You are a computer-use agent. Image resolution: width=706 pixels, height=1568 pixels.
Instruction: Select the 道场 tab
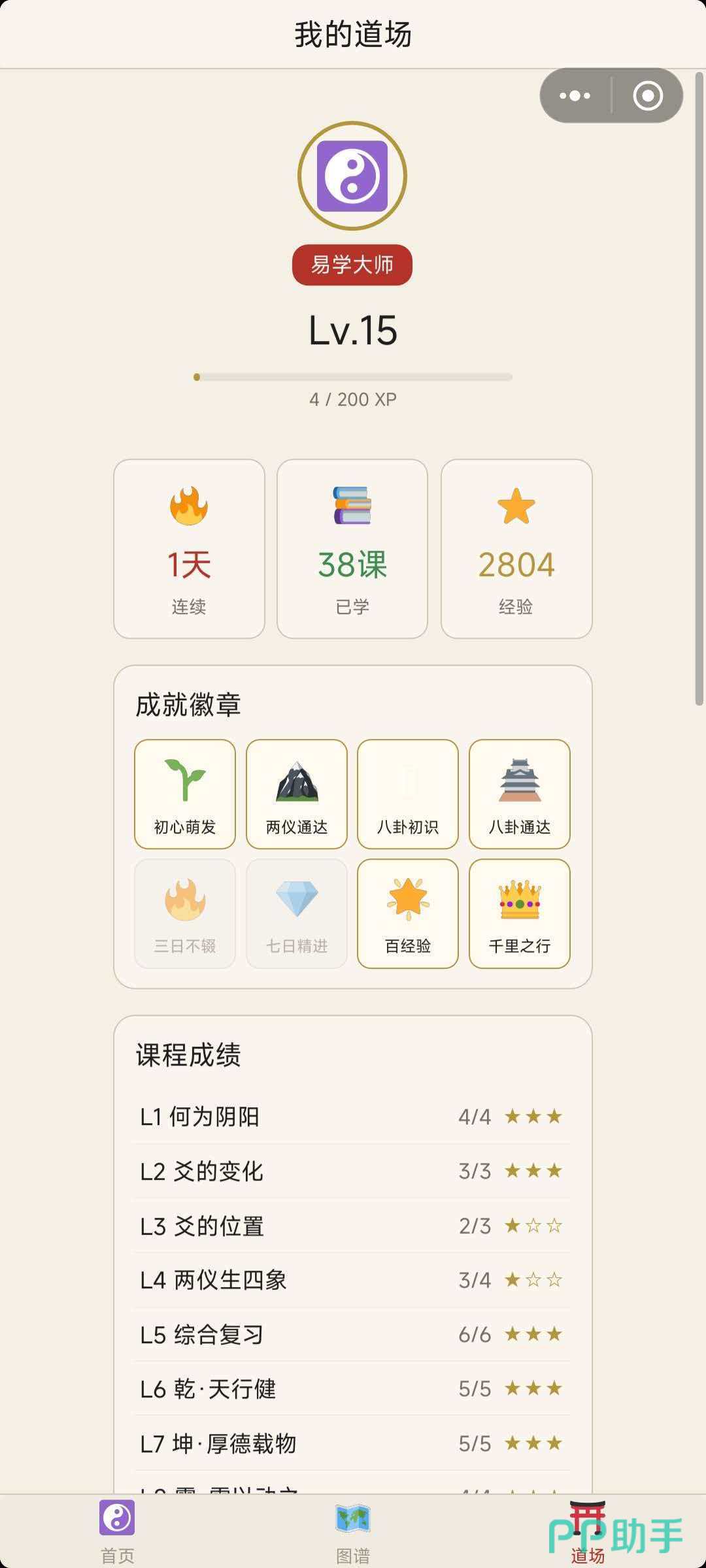588,1531
